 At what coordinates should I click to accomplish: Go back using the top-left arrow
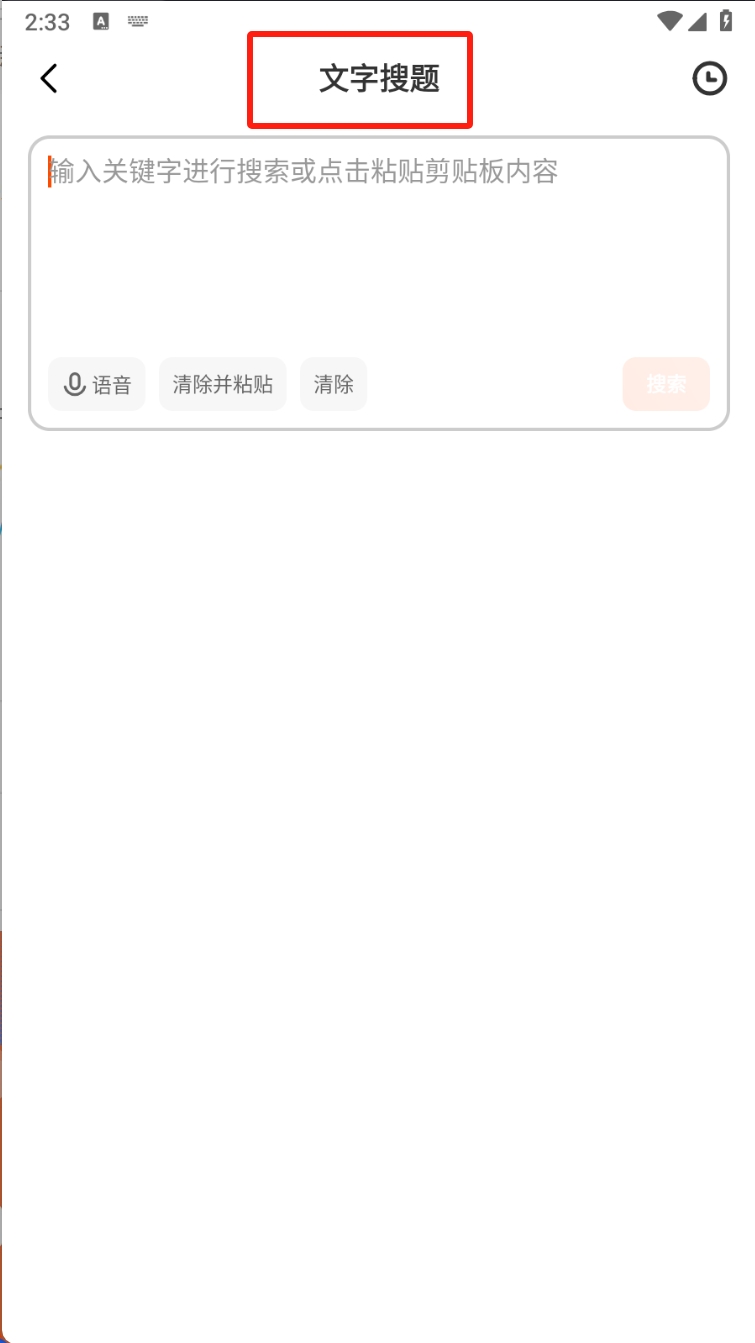pyautogui.click(x=49, y=78)
